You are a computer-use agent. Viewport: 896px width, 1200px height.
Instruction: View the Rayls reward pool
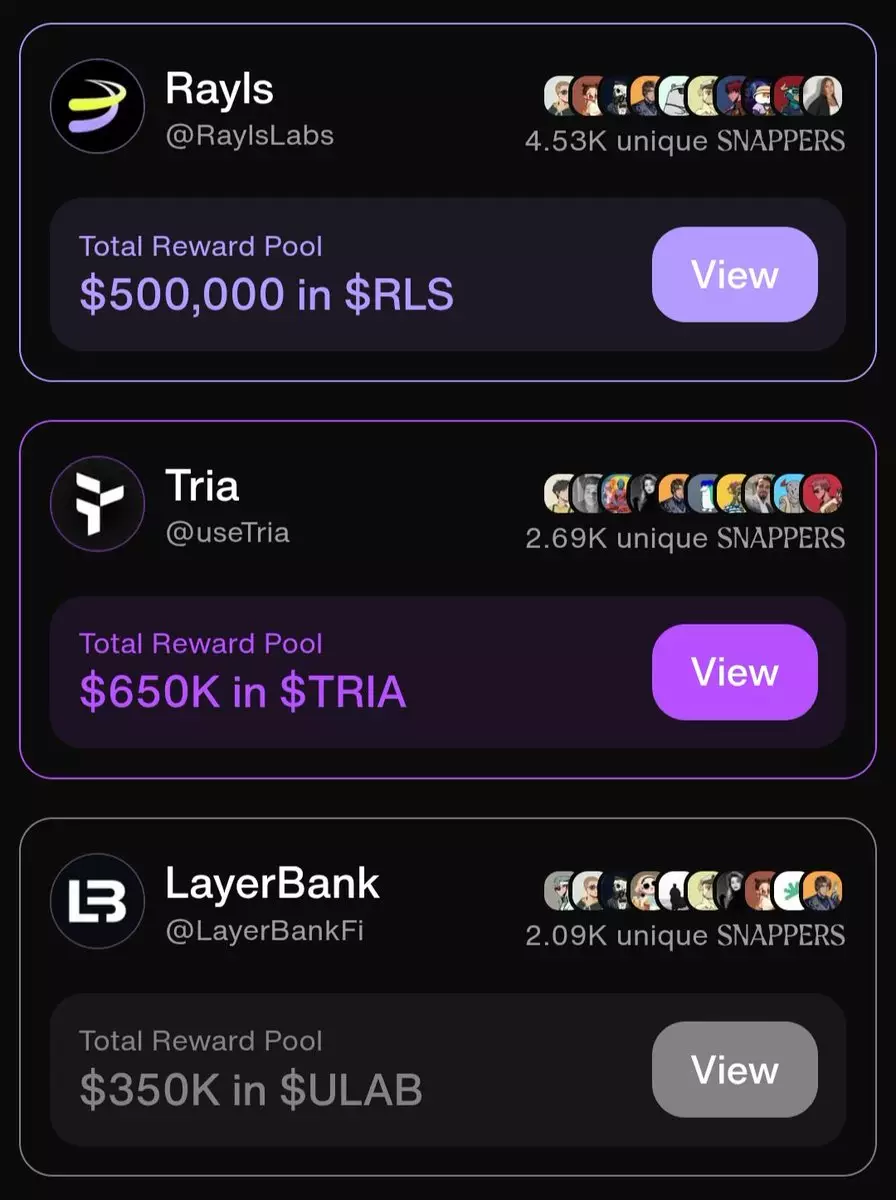coord(734,275)
